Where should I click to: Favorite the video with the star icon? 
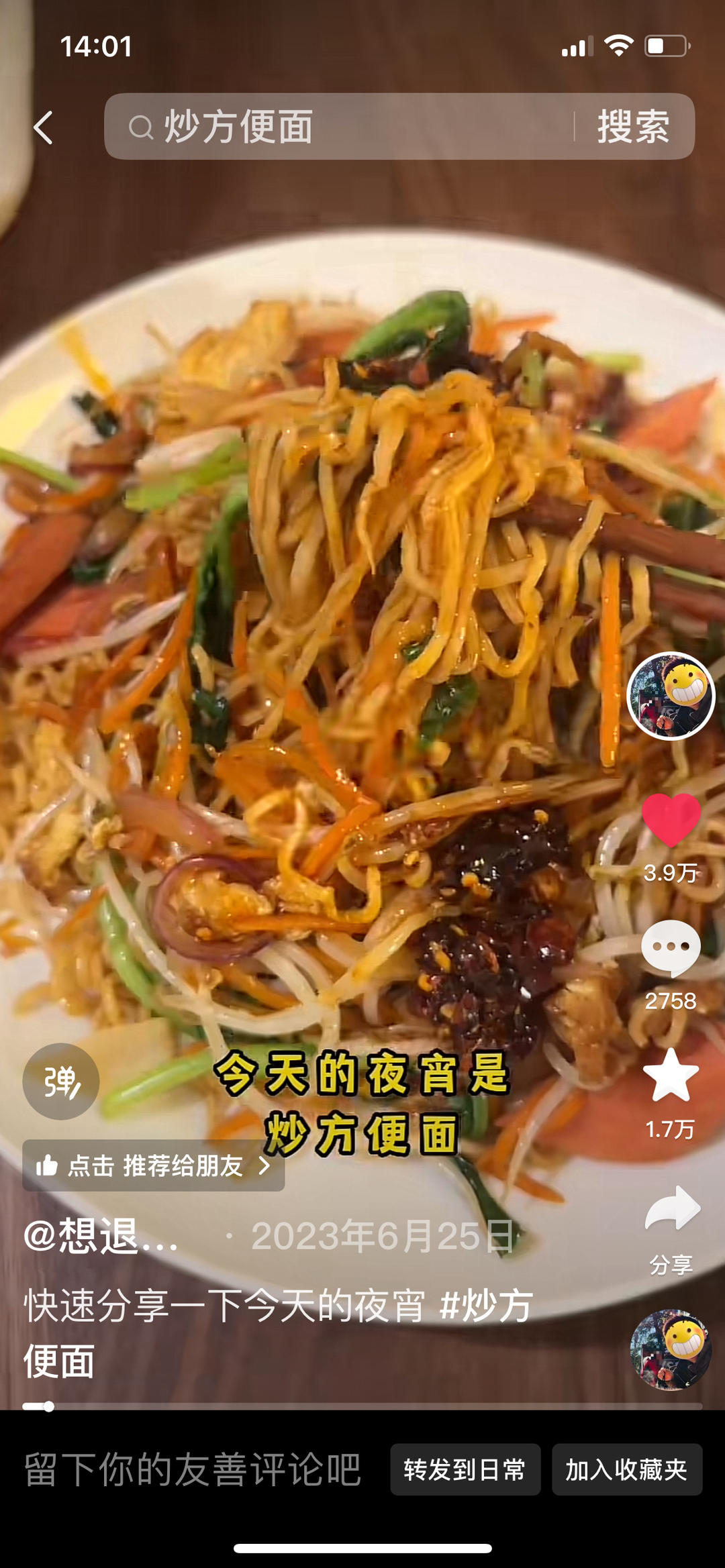tap(671, 1076)
